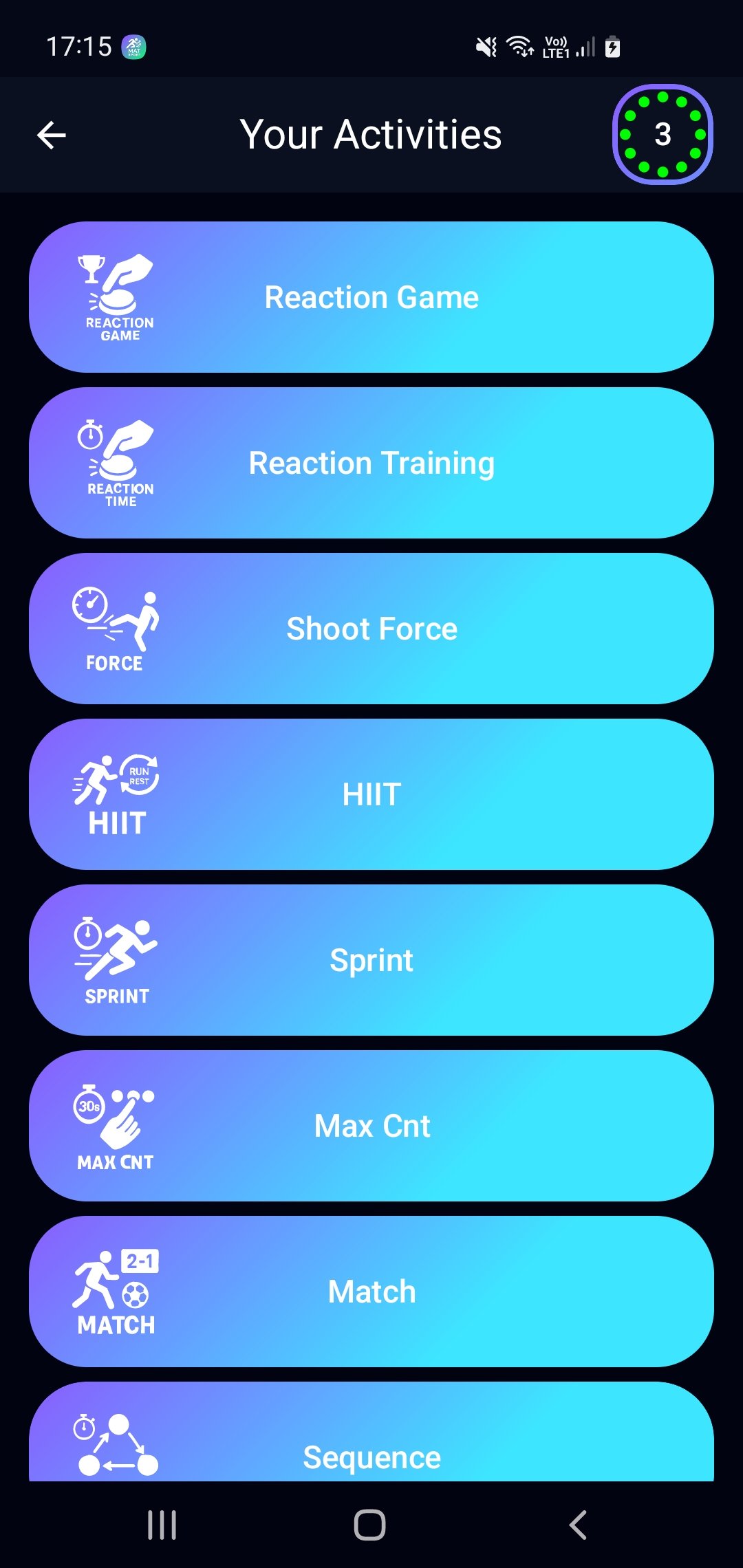Open the HIIT activity
The image size is (743, 1568).
point(371,794)
